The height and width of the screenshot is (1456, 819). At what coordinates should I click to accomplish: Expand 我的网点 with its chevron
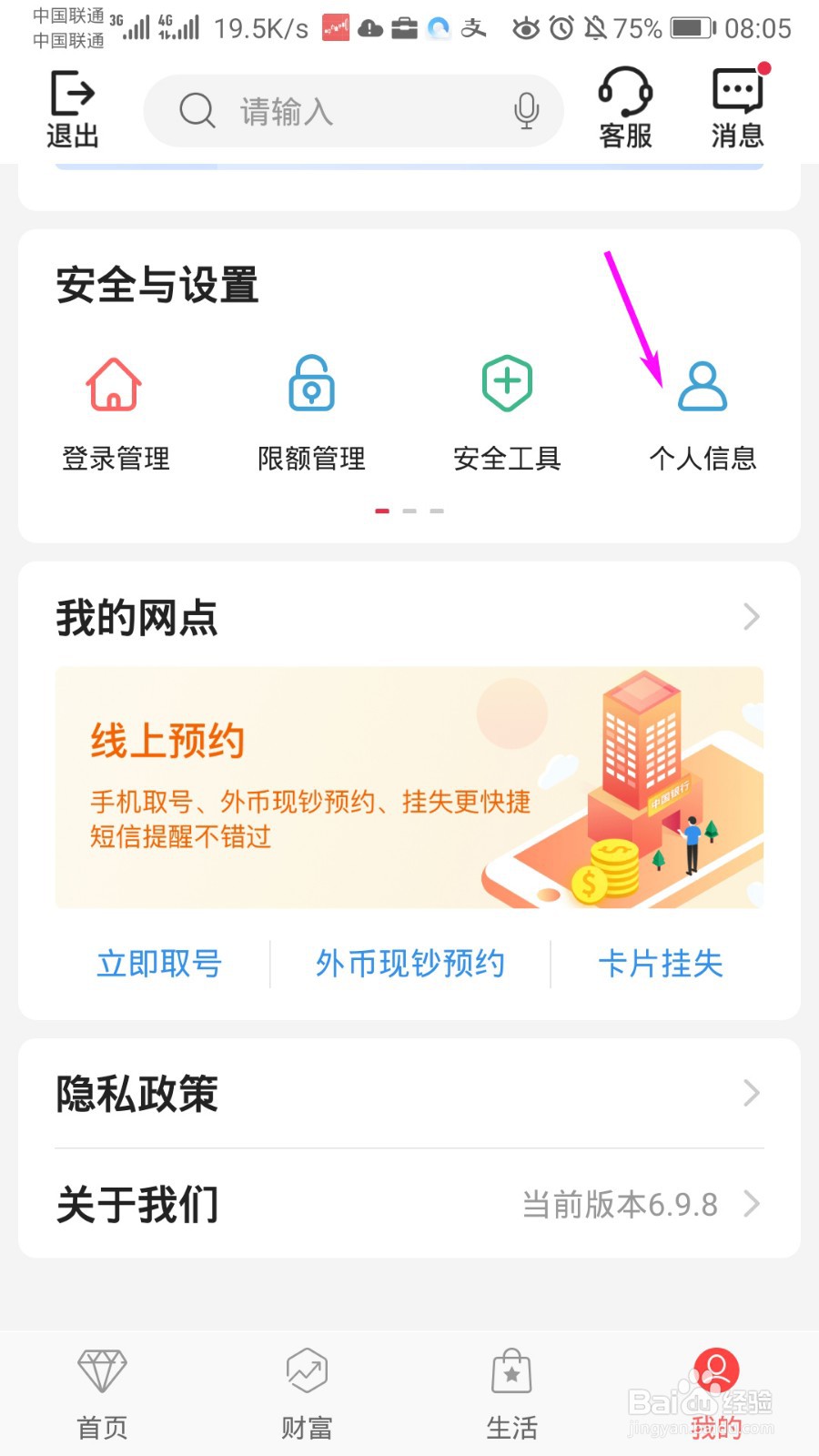(x=752, y=617)
